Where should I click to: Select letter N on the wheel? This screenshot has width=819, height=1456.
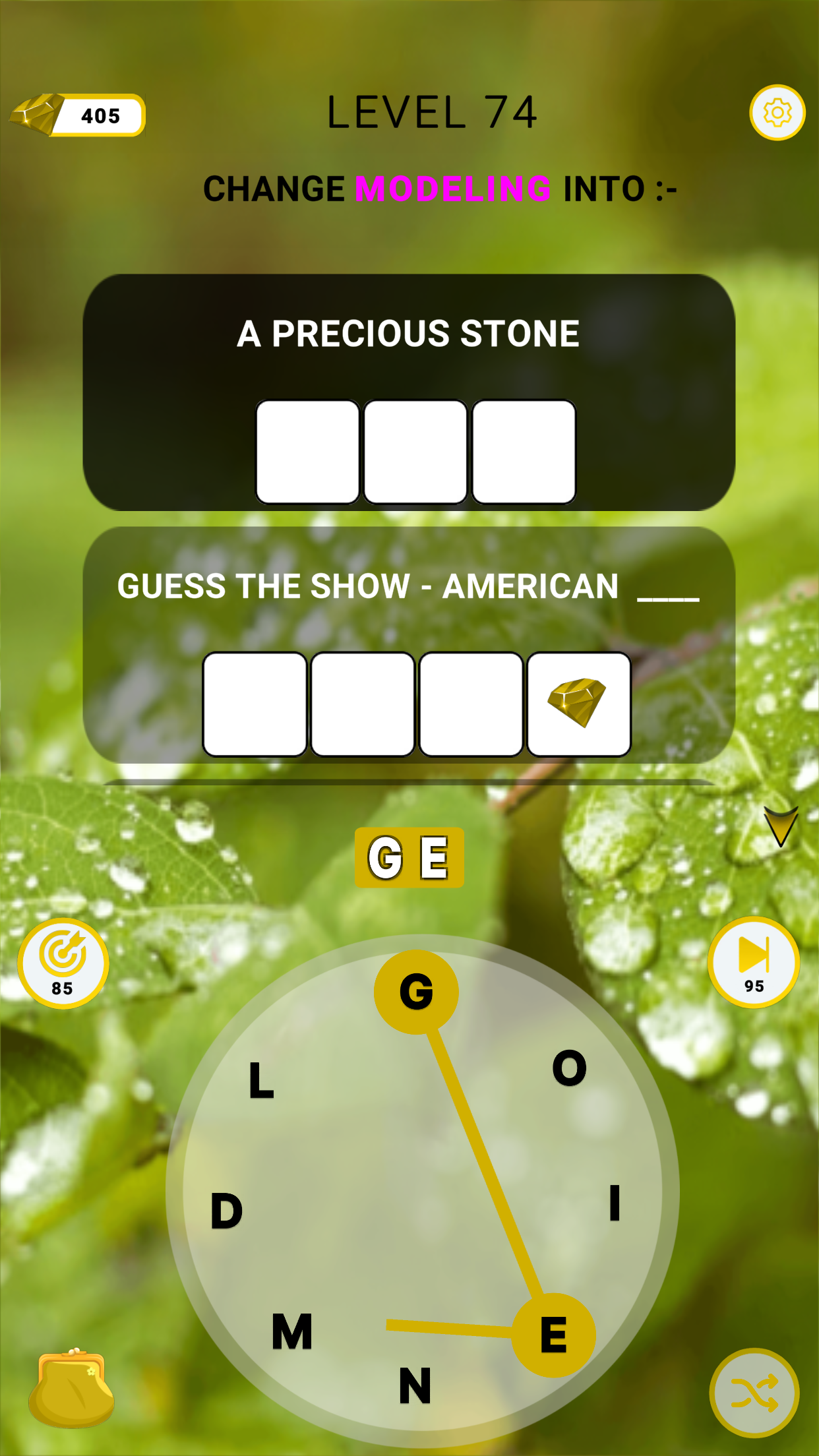pos(415,1385)
